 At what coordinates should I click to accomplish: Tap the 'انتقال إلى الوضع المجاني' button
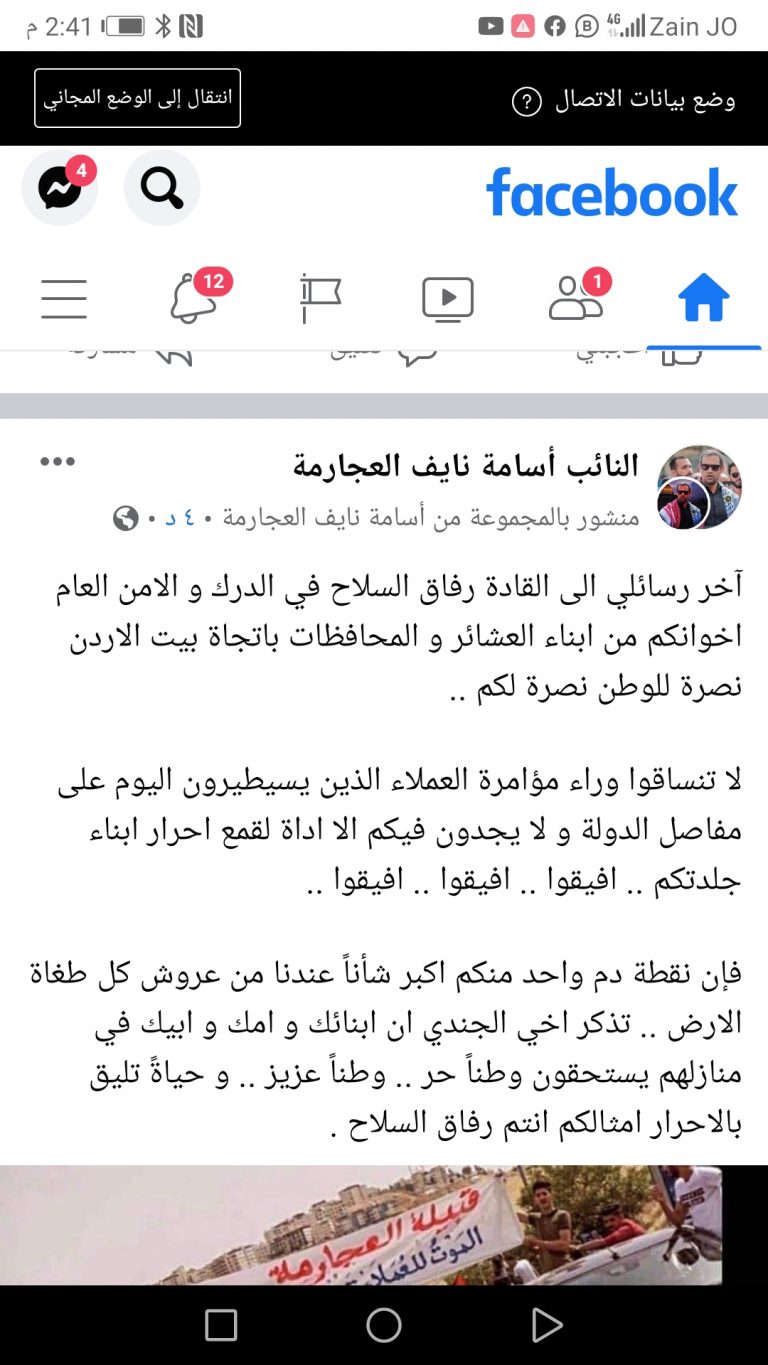(x=137, y=98)
